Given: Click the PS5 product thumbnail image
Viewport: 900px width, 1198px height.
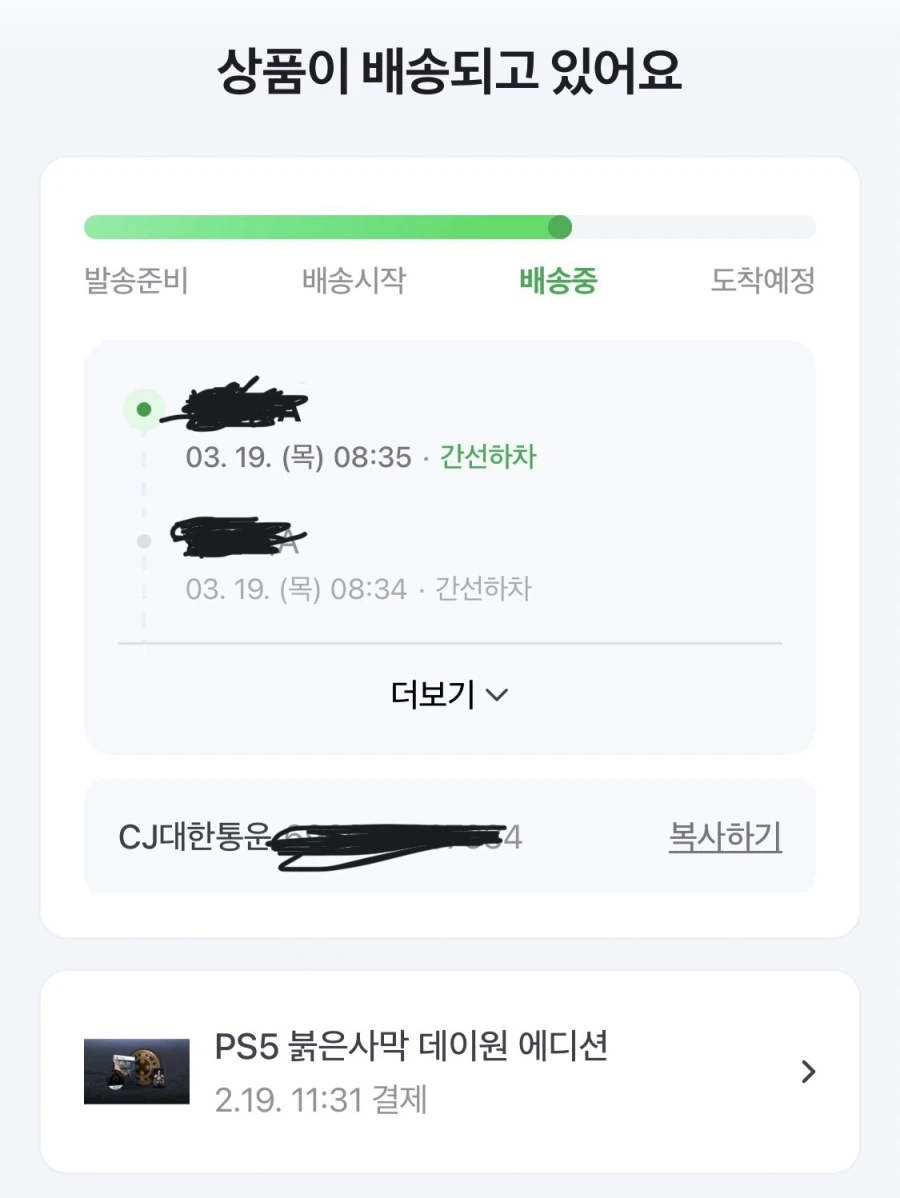Looking at the screenshot, I should click(x=137, y=1072).
